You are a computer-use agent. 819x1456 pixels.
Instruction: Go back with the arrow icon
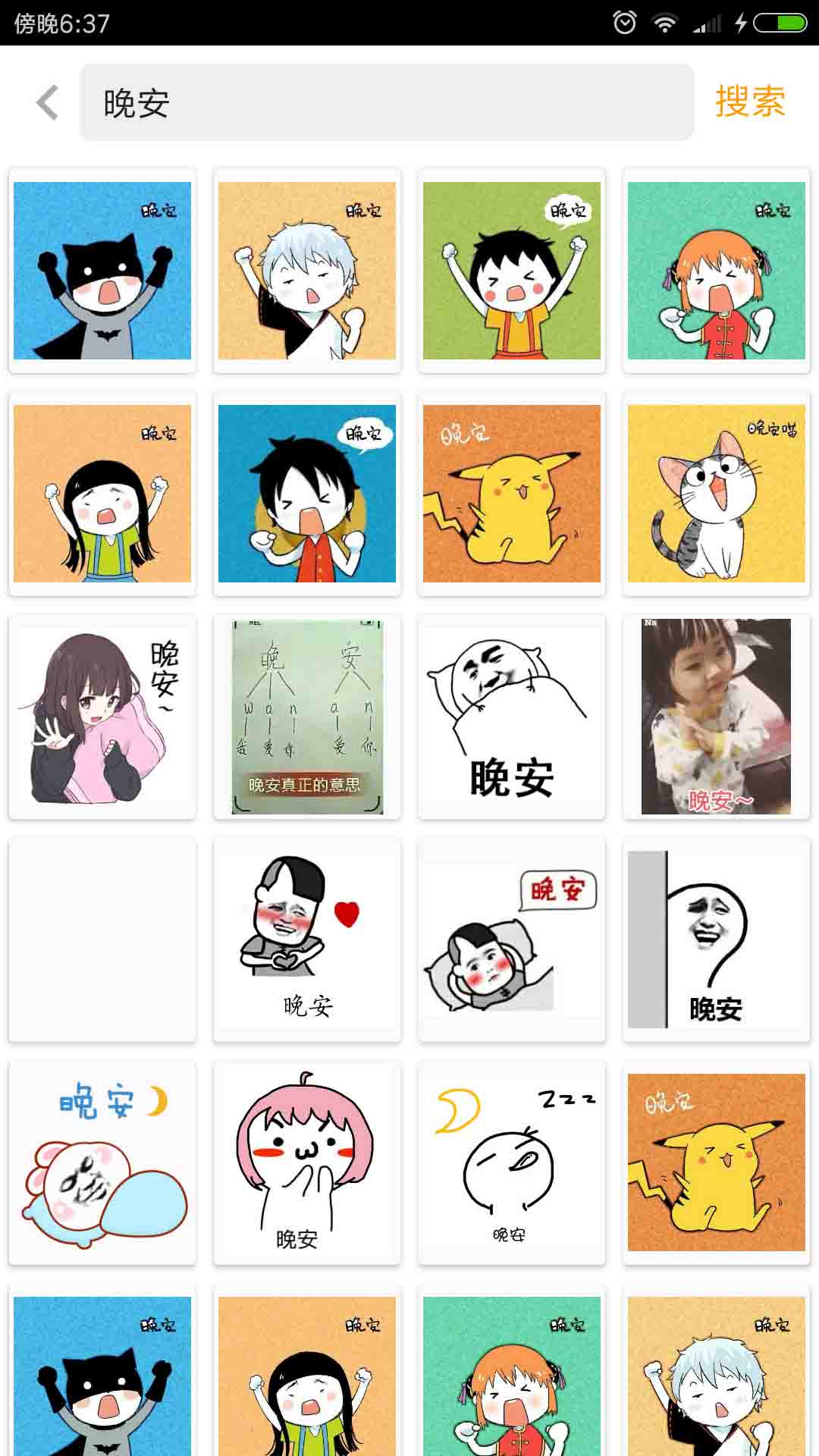coord(47,103)
